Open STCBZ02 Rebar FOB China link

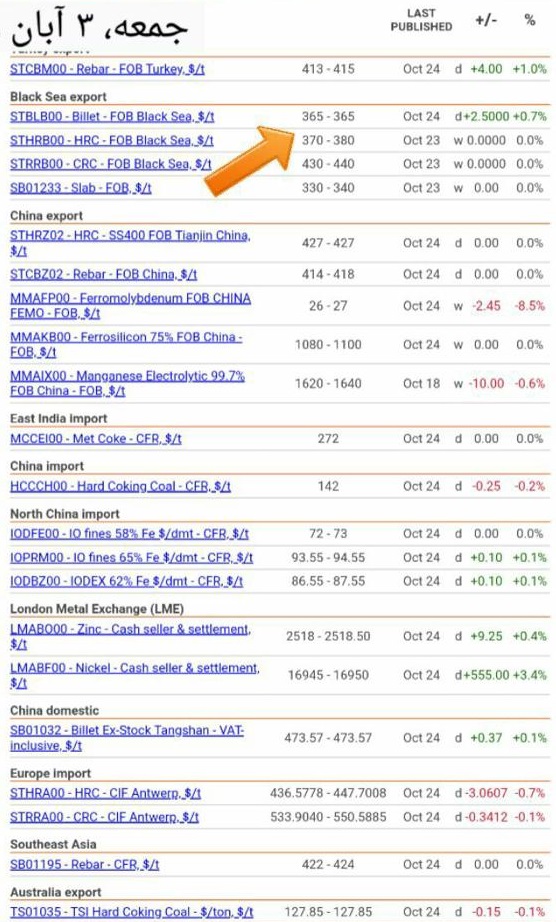(x=103, y=275)
